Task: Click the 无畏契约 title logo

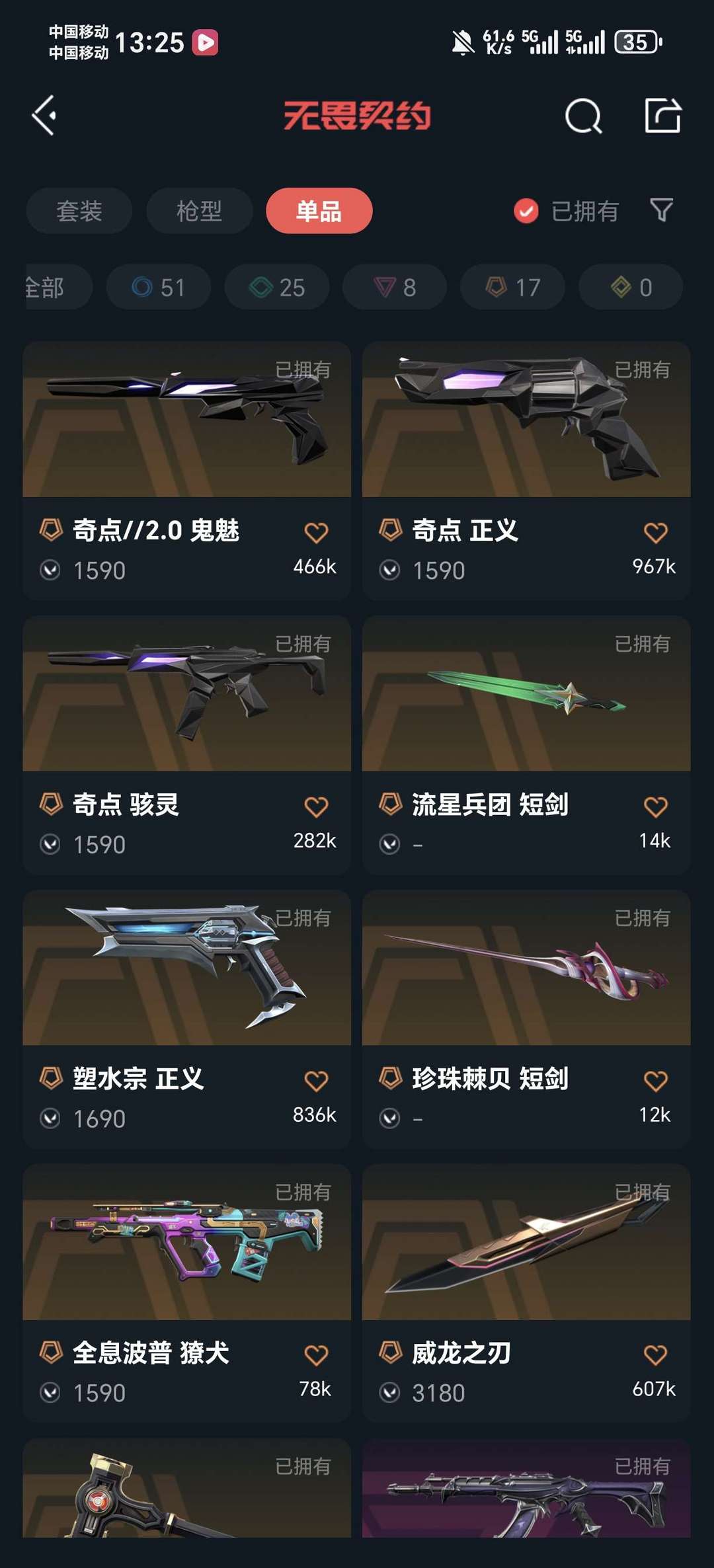Action: (x=357, y=114)
